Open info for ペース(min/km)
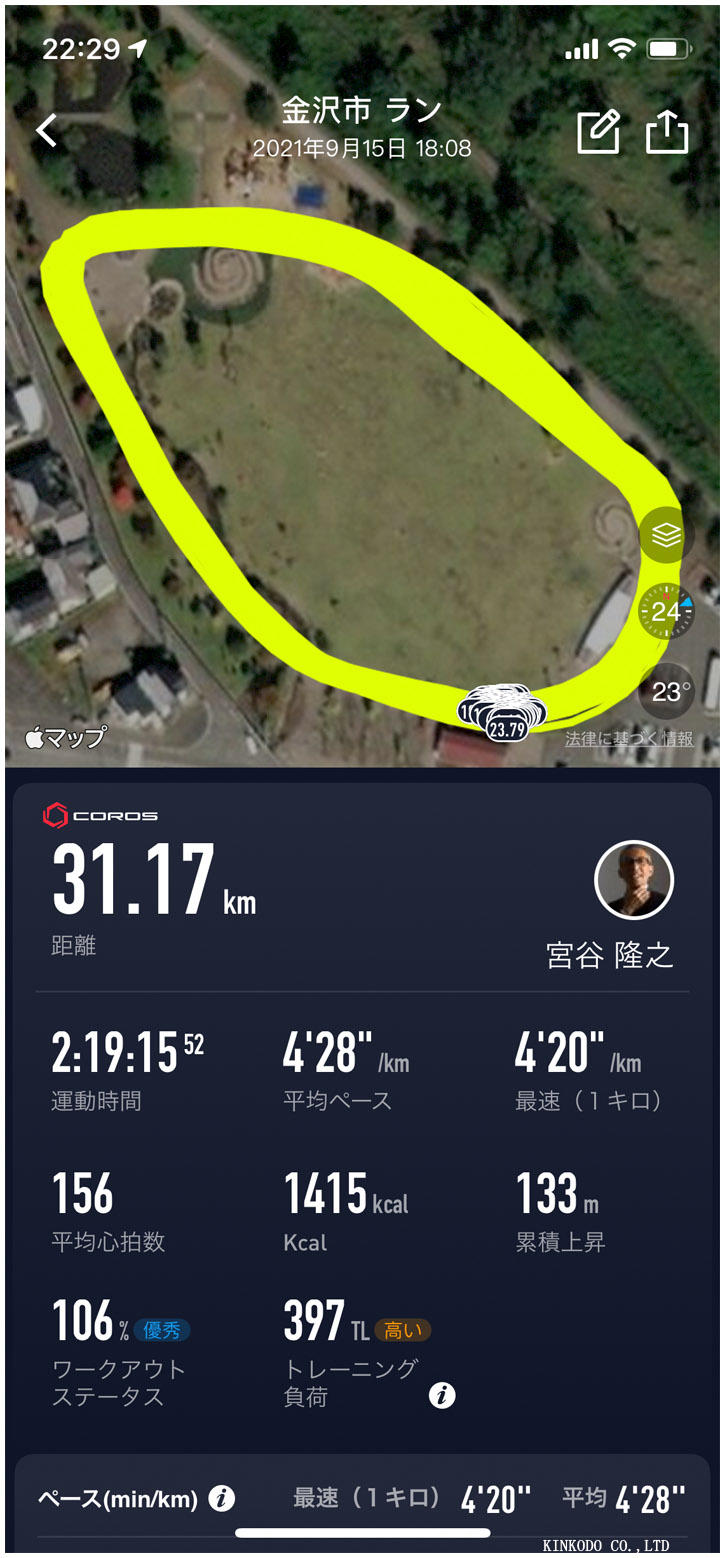 click(x=222, y=1498)
